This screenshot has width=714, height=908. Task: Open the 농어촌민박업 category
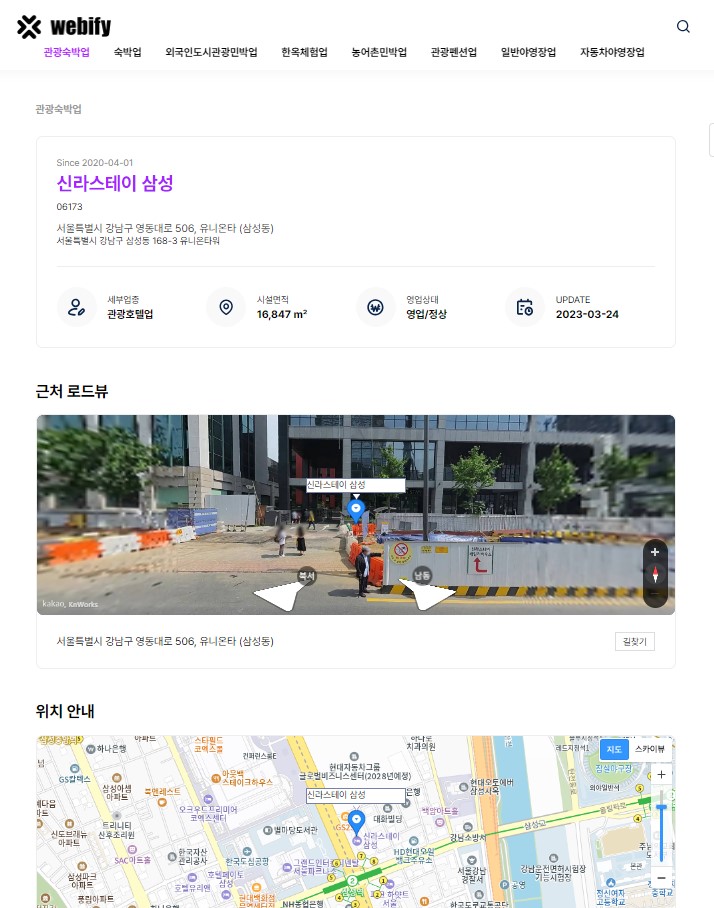[379, 52]
